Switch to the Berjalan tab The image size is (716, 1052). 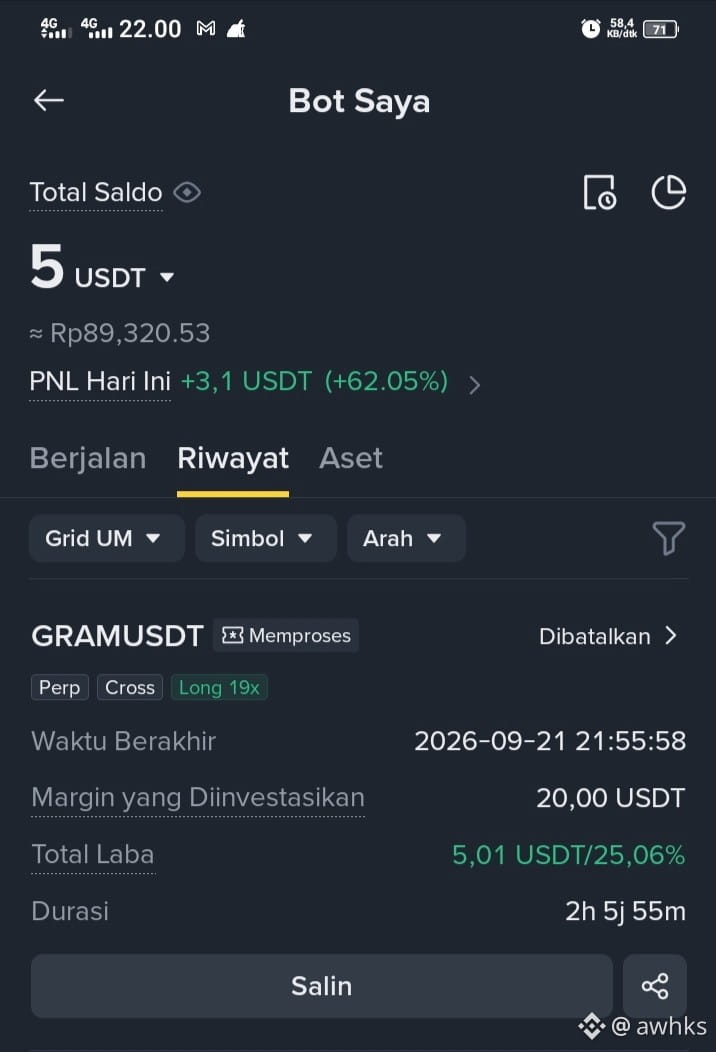pos(88,458)
